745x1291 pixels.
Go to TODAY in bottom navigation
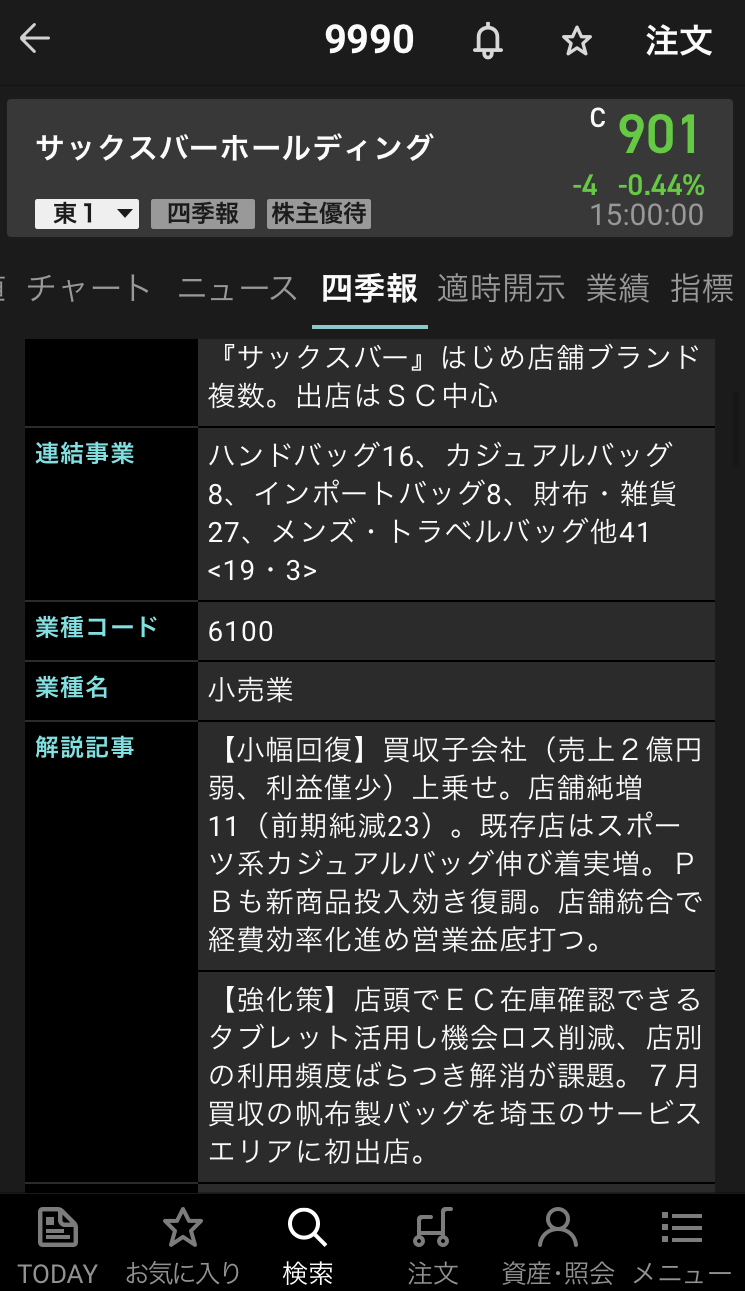tap(58, 1243)
